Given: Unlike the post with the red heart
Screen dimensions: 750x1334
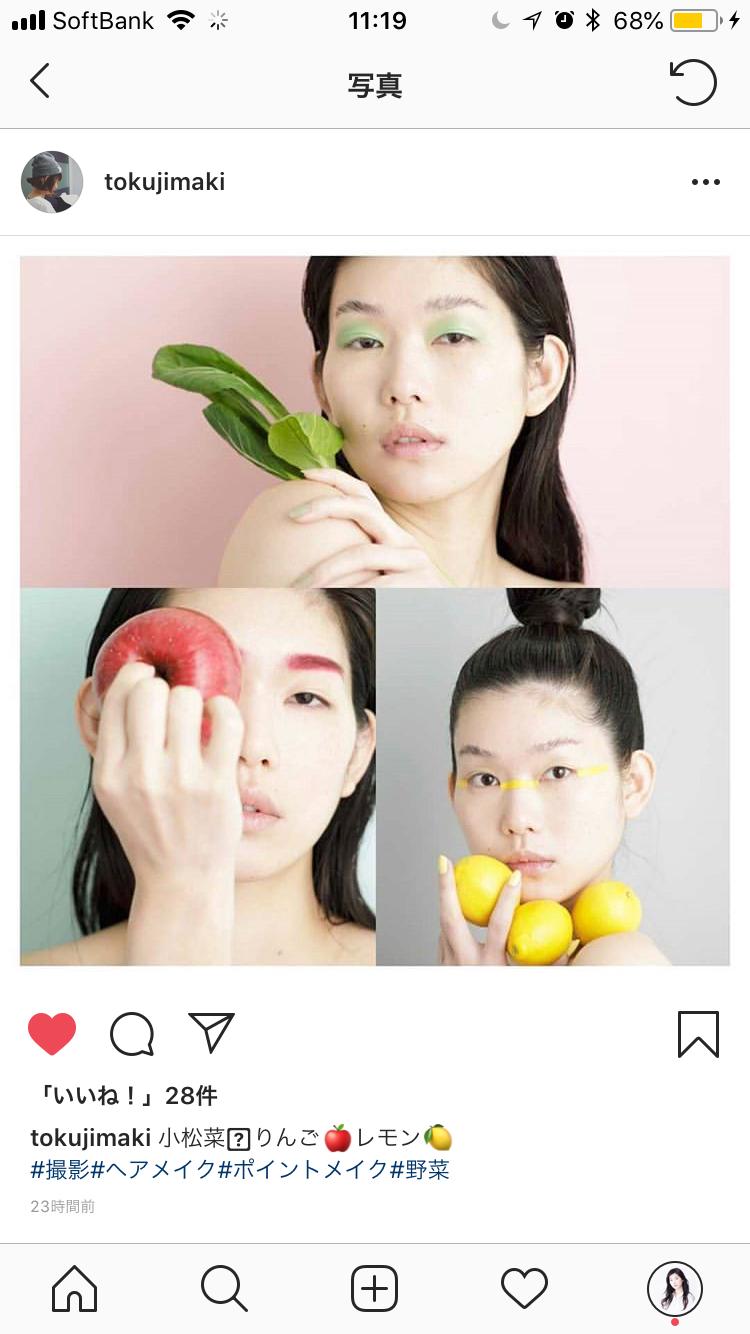Looking at the screenshot, I should [x=52, y=1034].
